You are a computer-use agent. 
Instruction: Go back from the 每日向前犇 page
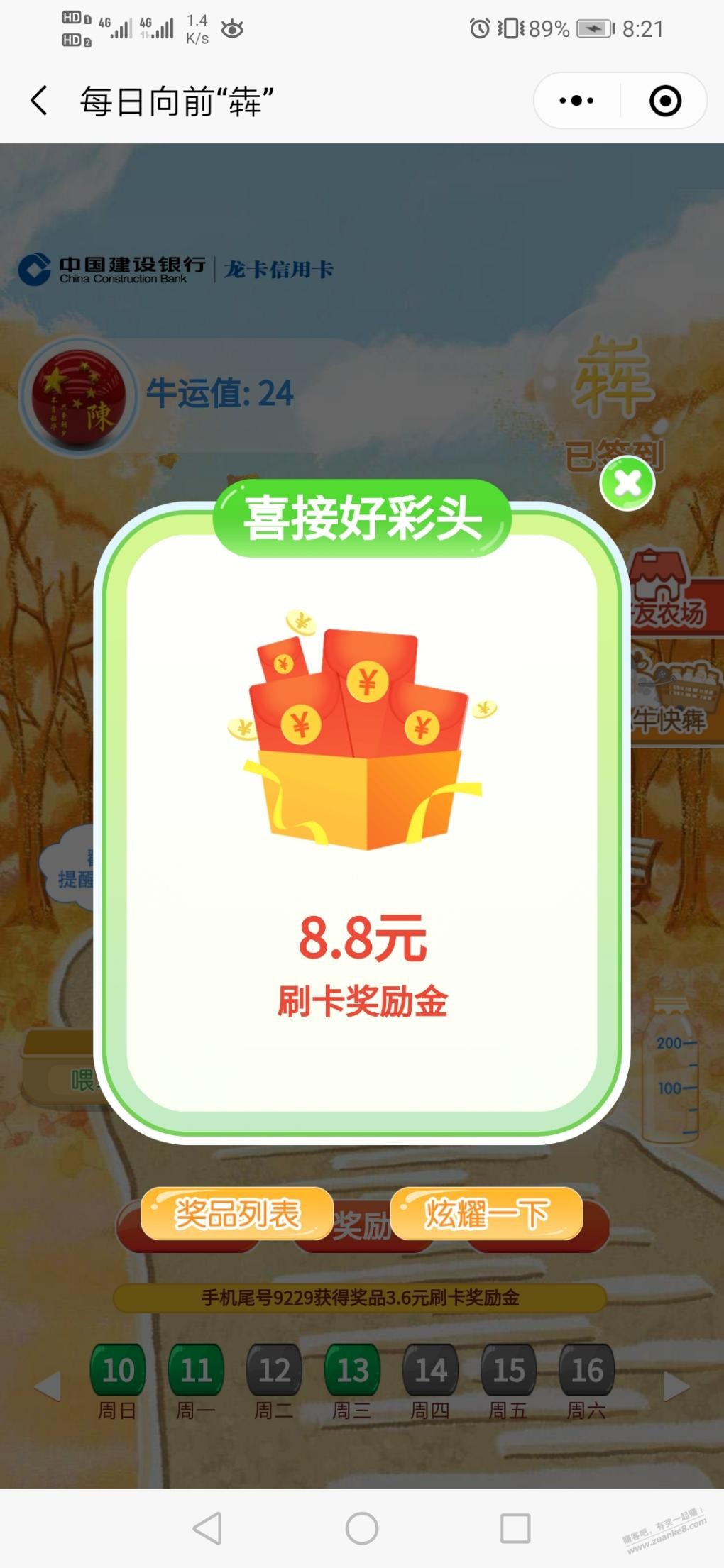[x=40, y=101]
